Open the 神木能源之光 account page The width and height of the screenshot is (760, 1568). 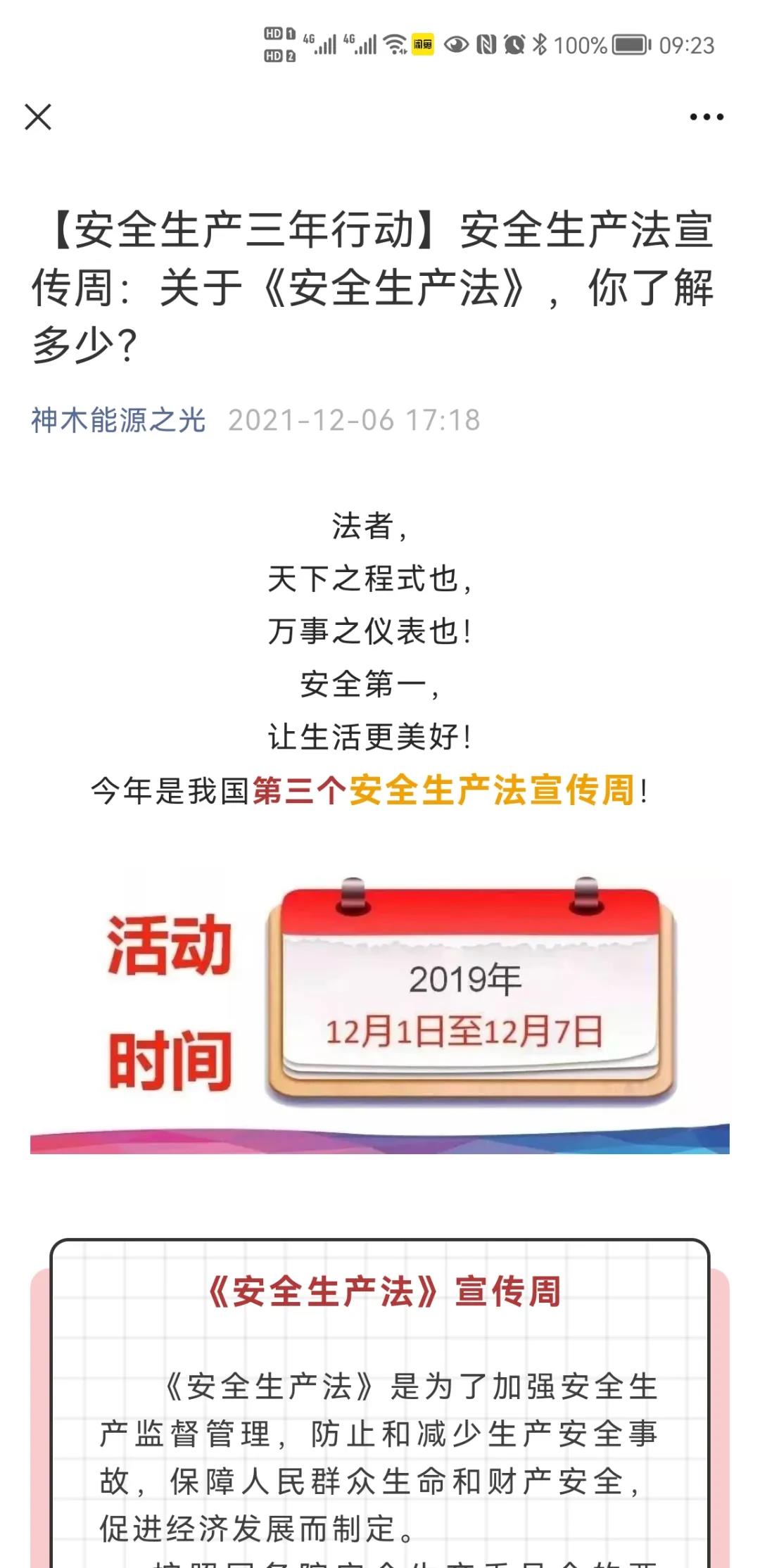(x=118, y=420)
